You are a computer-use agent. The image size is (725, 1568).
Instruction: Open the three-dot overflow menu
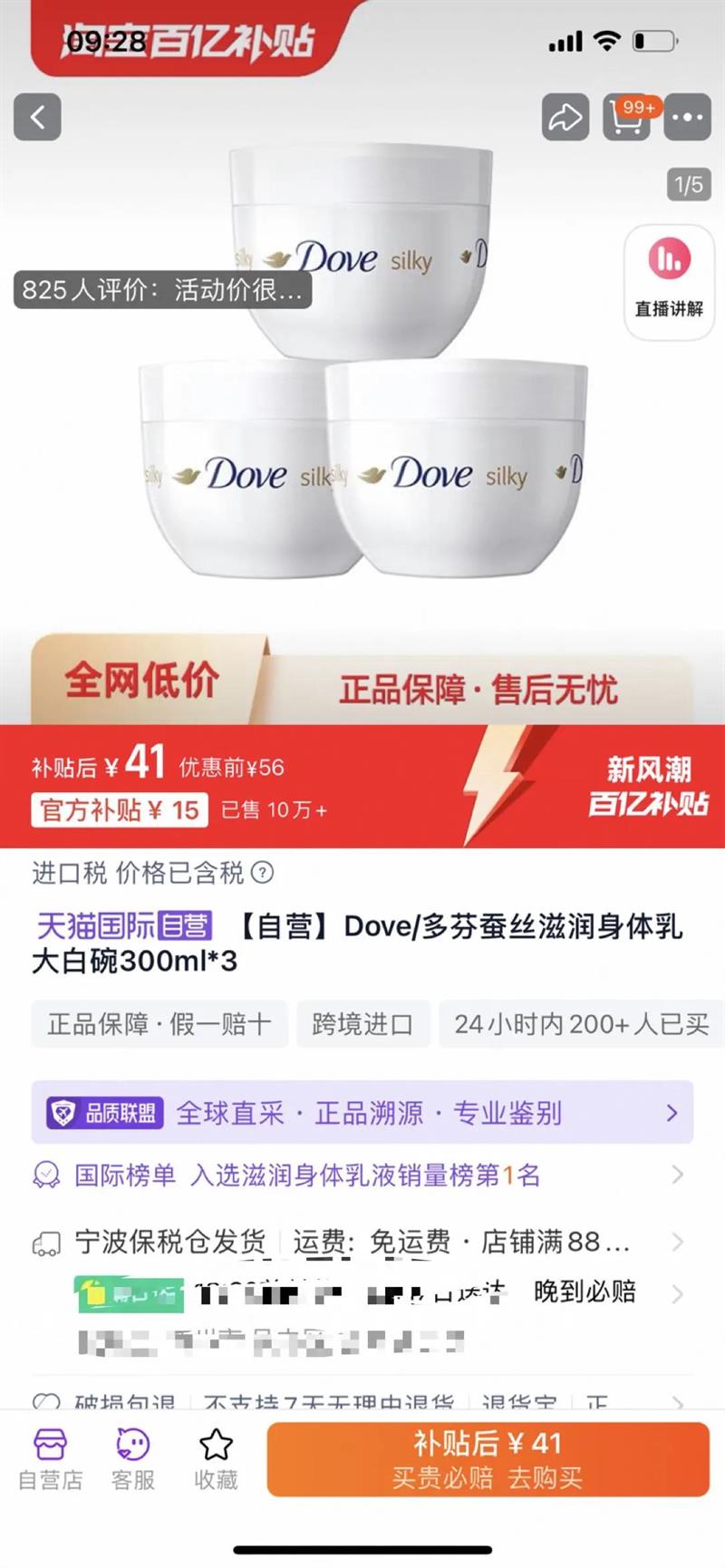click(687, 117)
